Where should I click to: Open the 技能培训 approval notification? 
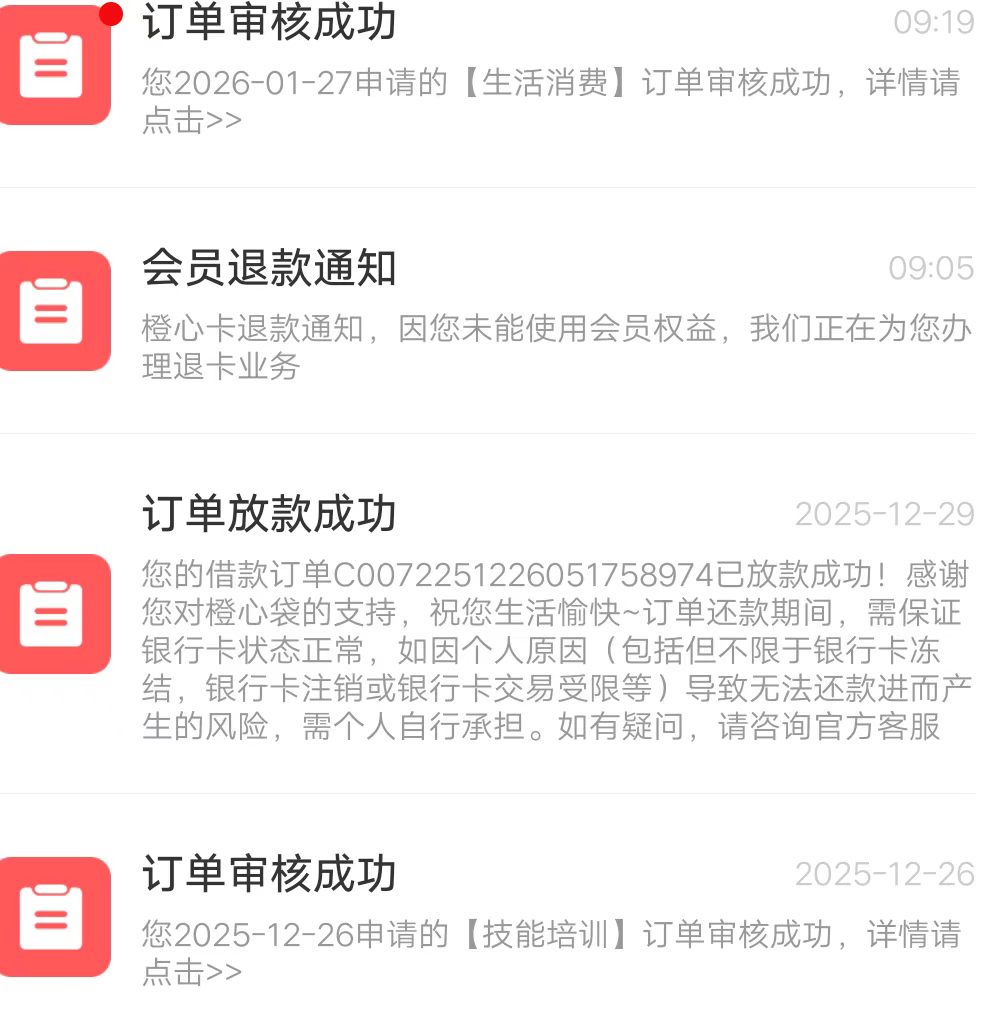pos(267,875)
